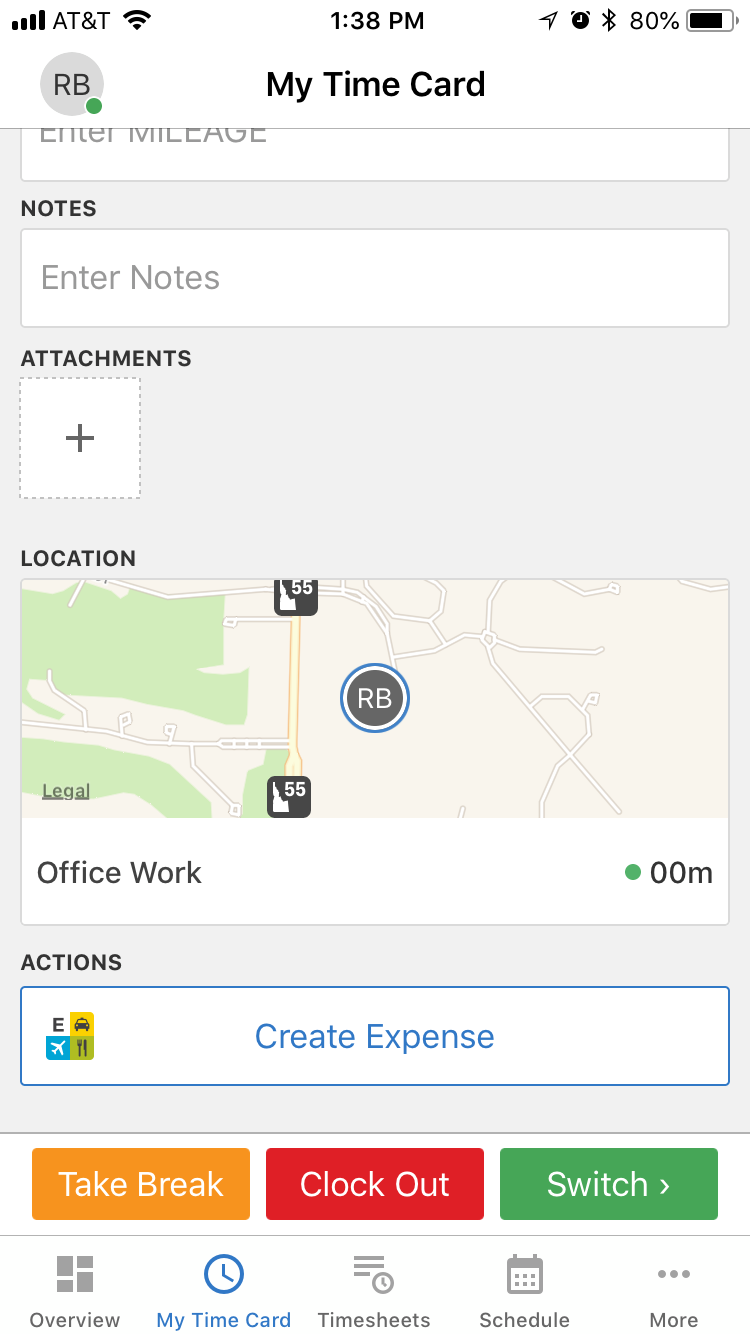Viewport: 750px width, 1334px height.
Task: Open the More tab
Action: (674, 1291)
